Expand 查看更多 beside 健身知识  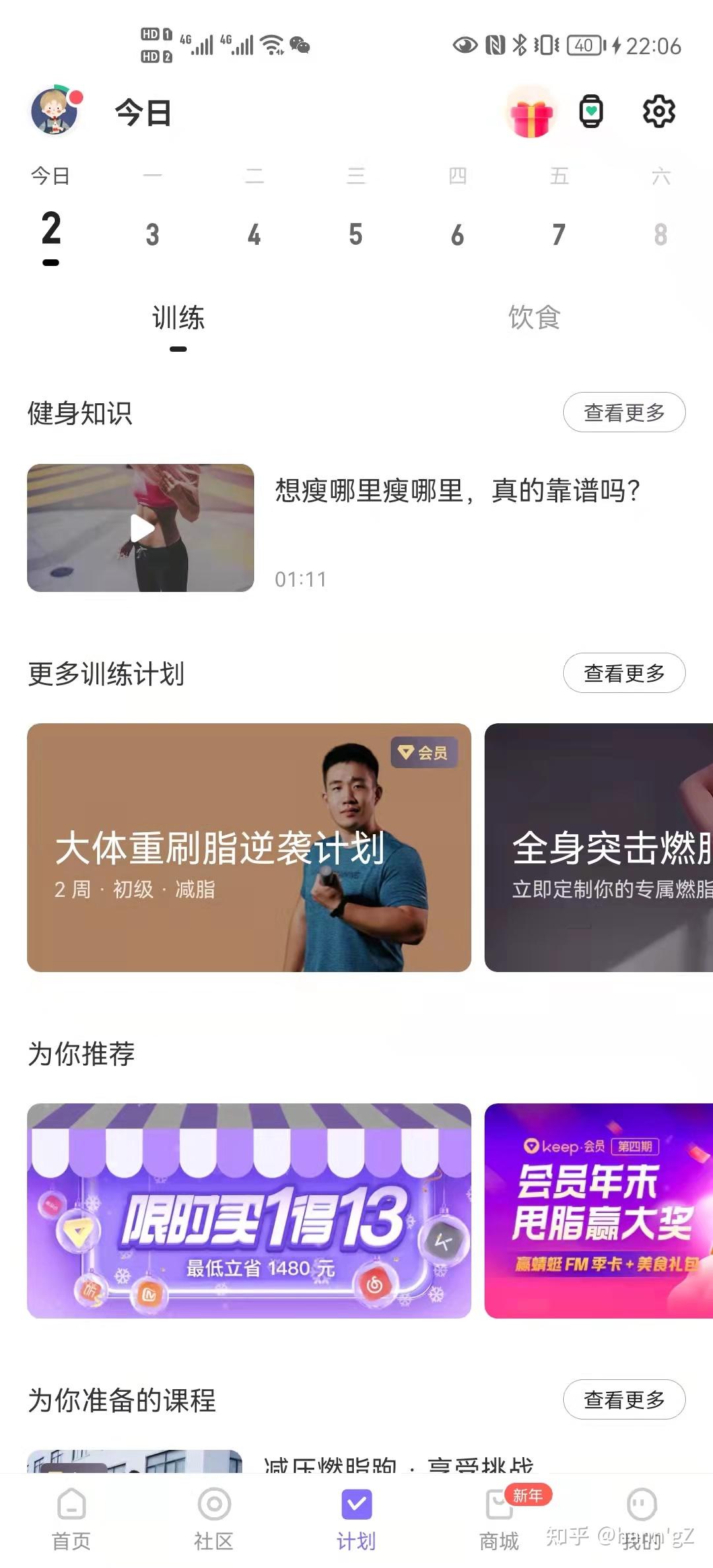click(x=623, y=411)
